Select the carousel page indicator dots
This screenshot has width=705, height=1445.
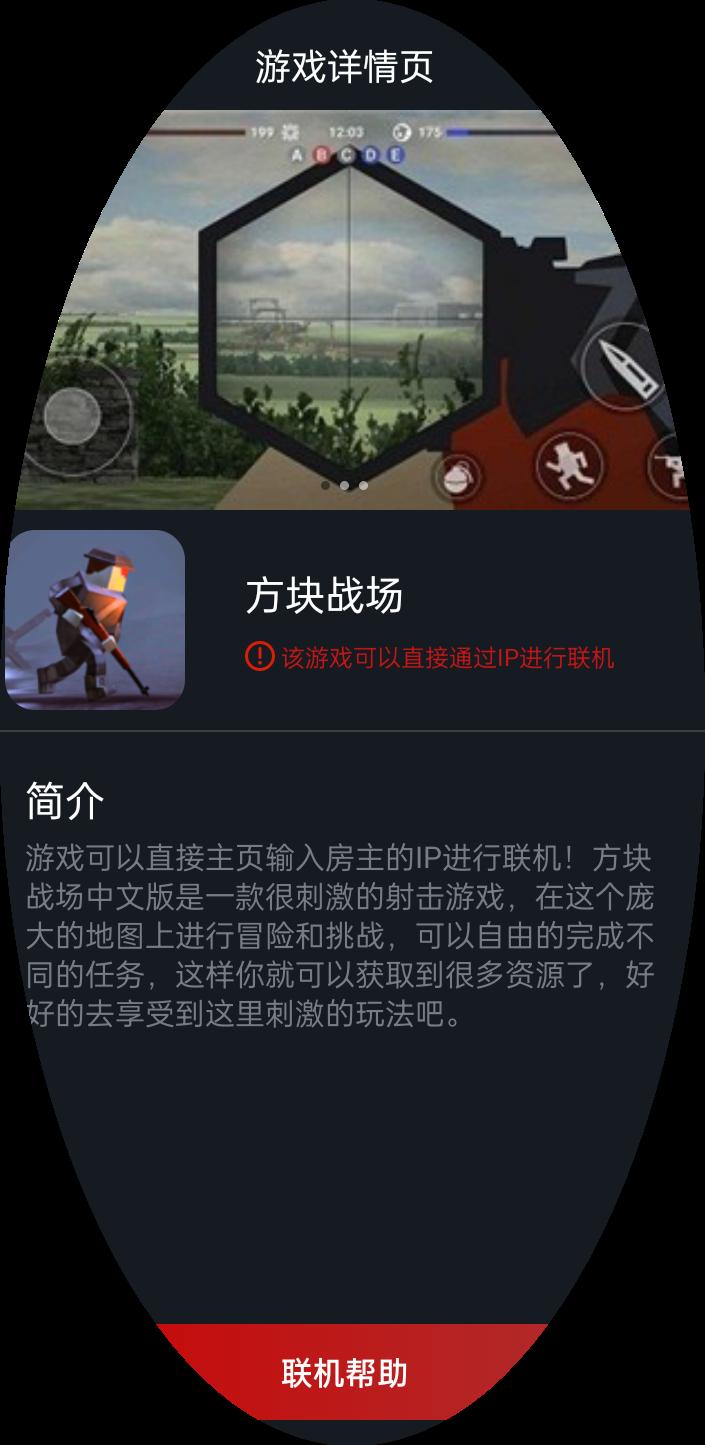point(344,486)
